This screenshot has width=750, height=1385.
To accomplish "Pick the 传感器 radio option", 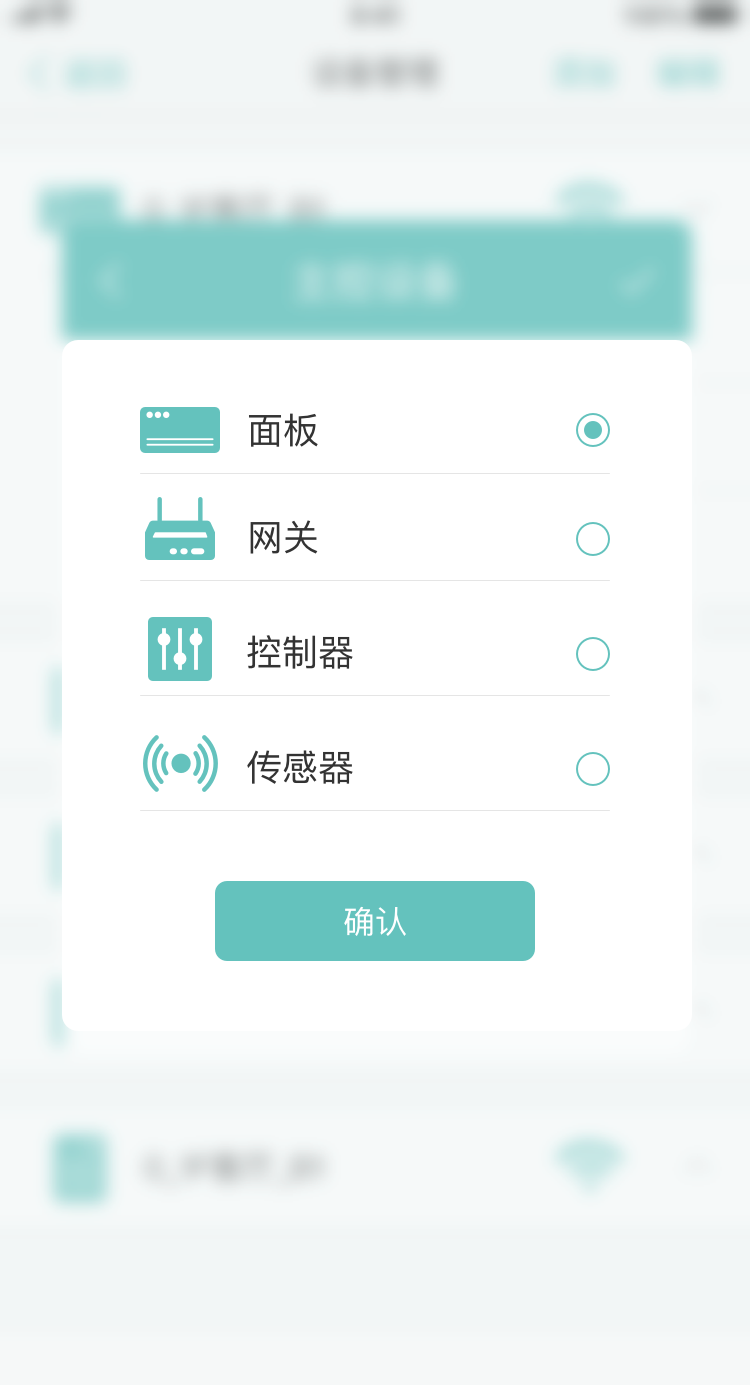I will (x=593, y=769).
